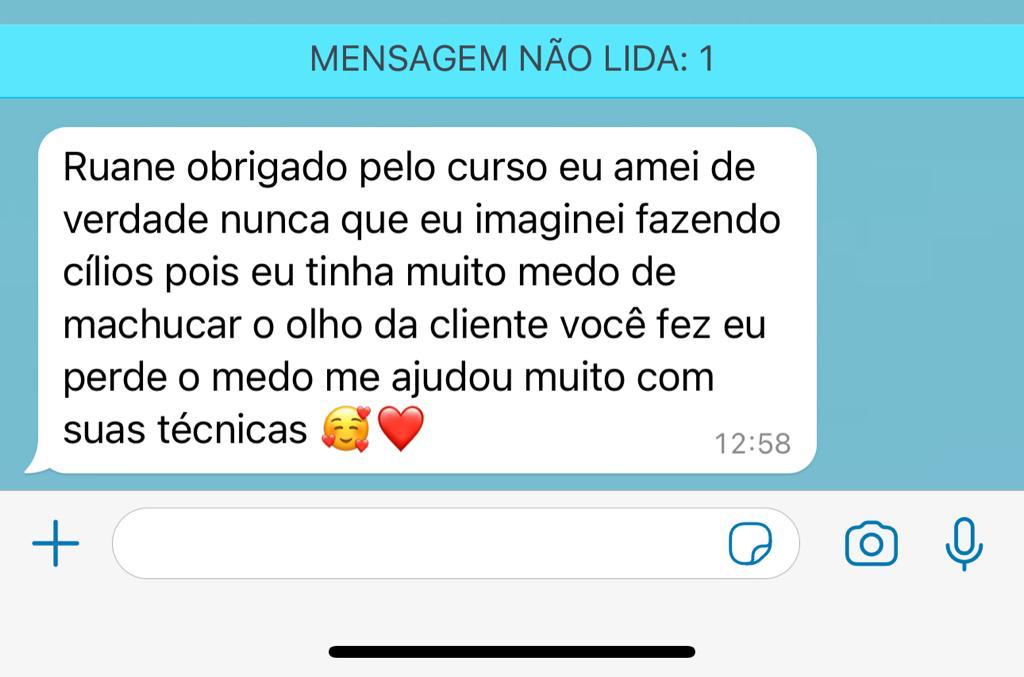
Task: Tap the plus attachment icon
Action: (56, 544)
